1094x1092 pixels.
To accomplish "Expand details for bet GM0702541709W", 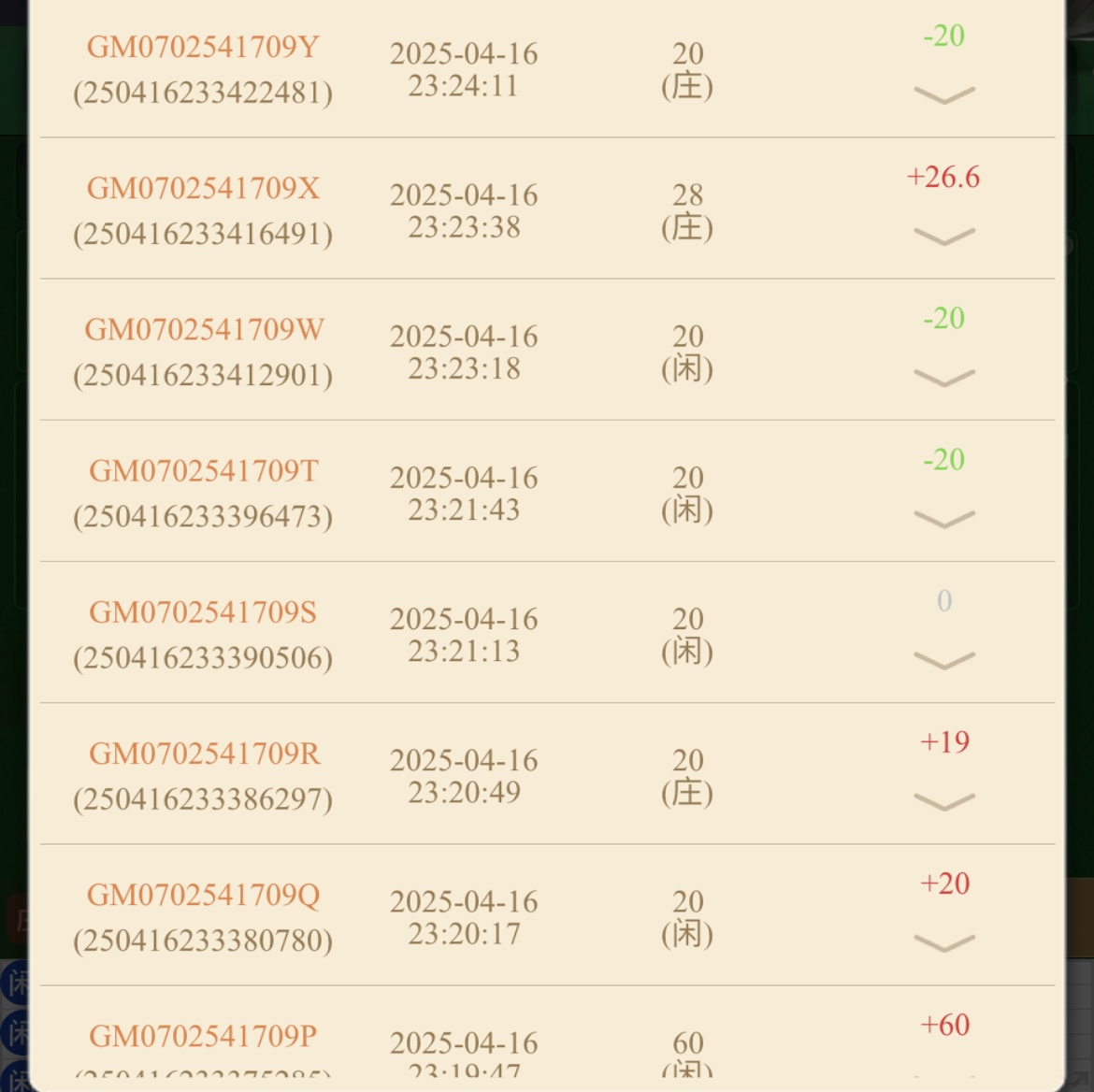I will [943, 377].
